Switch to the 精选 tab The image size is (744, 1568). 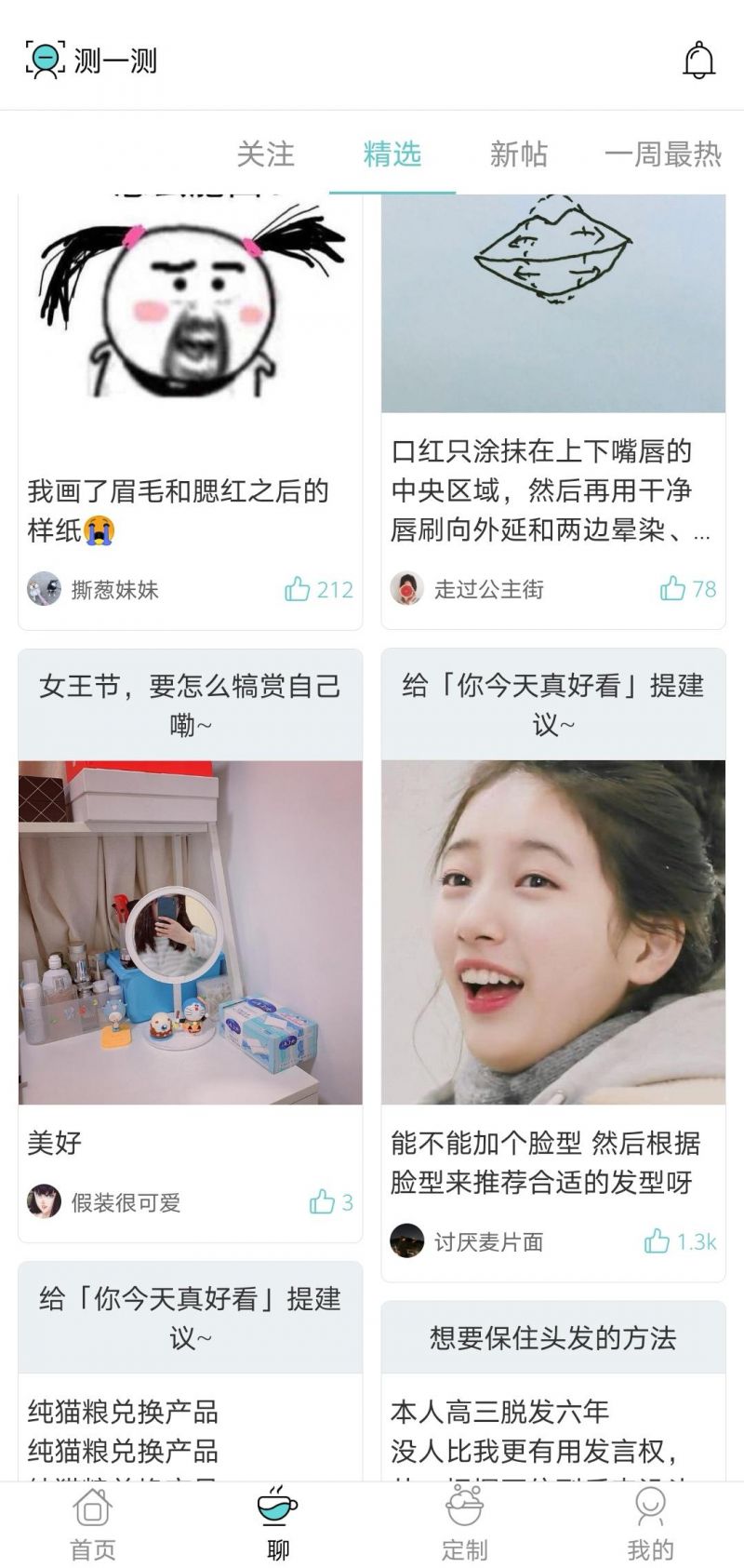pyautogui.click(x=392, y=154)
